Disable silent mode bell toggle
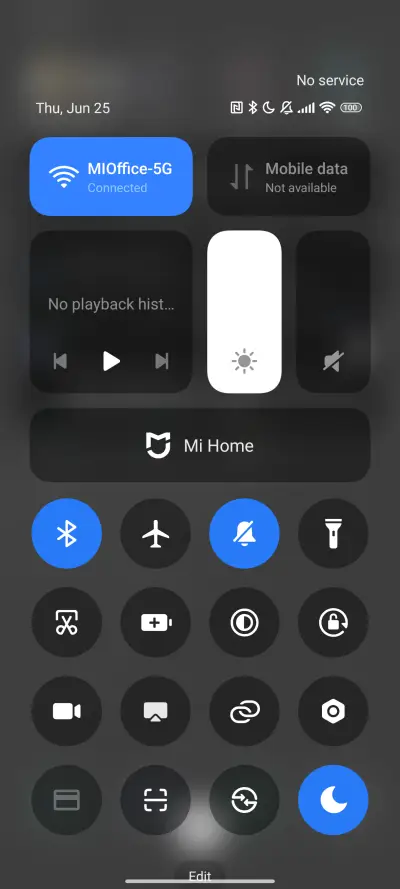This screenshot has width=400, height=889. click(244, 534)
